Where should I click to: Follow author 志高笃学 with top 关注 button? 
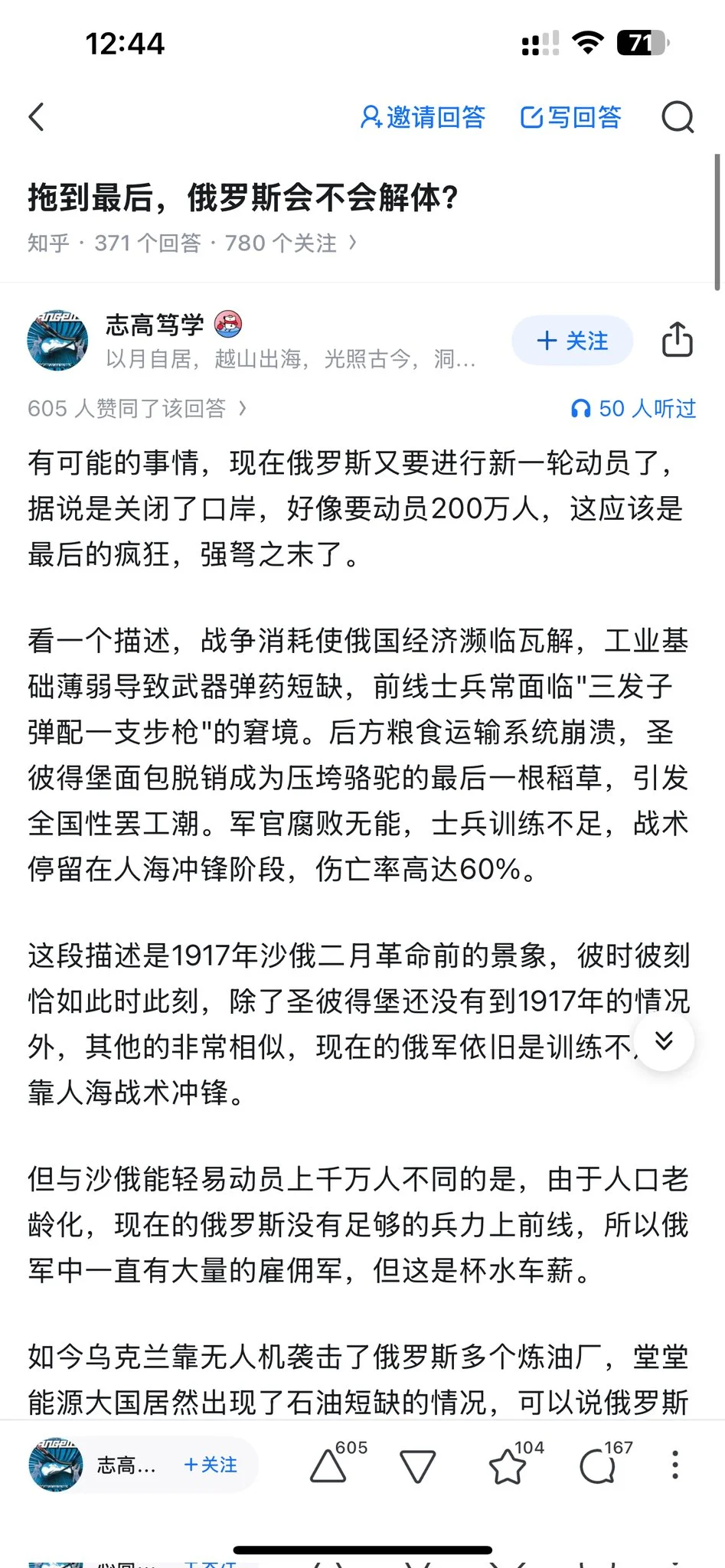click(572, 340)
